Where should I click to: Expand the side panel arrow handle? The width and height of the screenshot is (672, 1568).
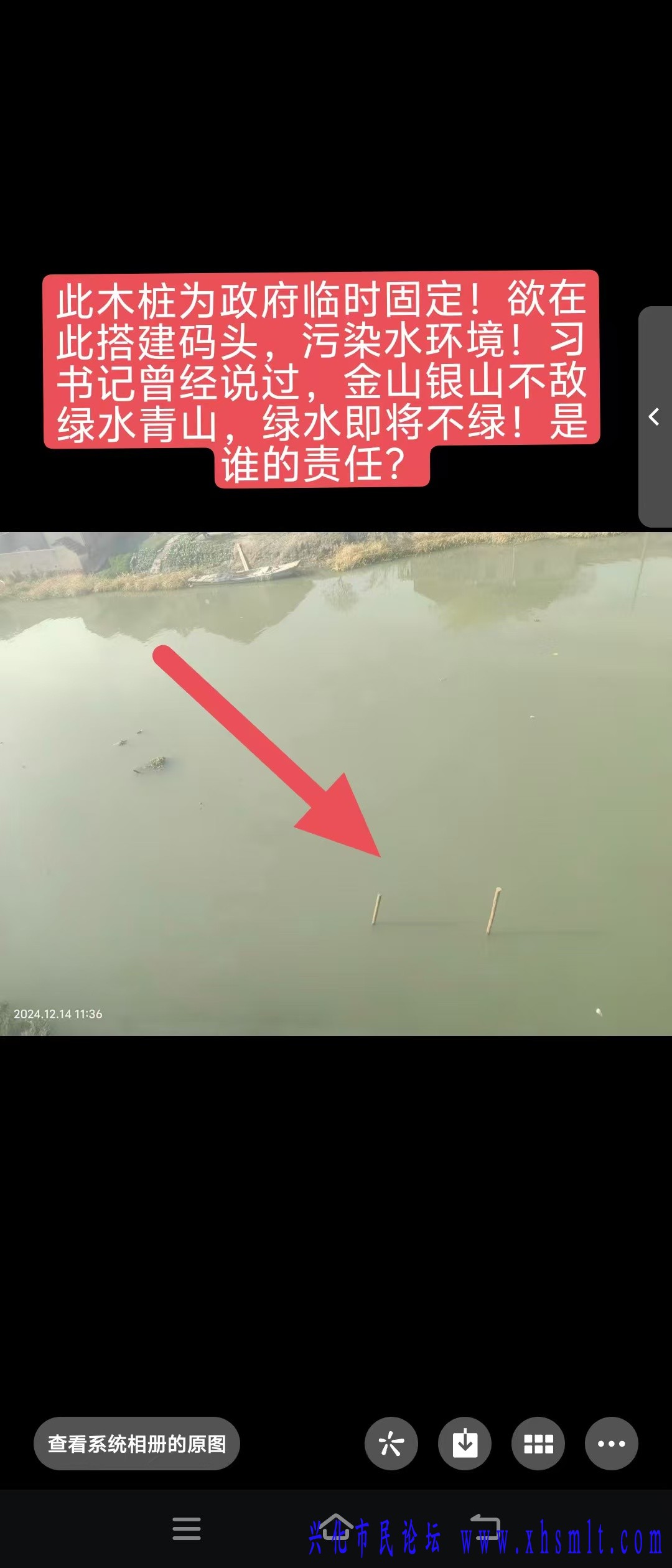click(655, 417)
